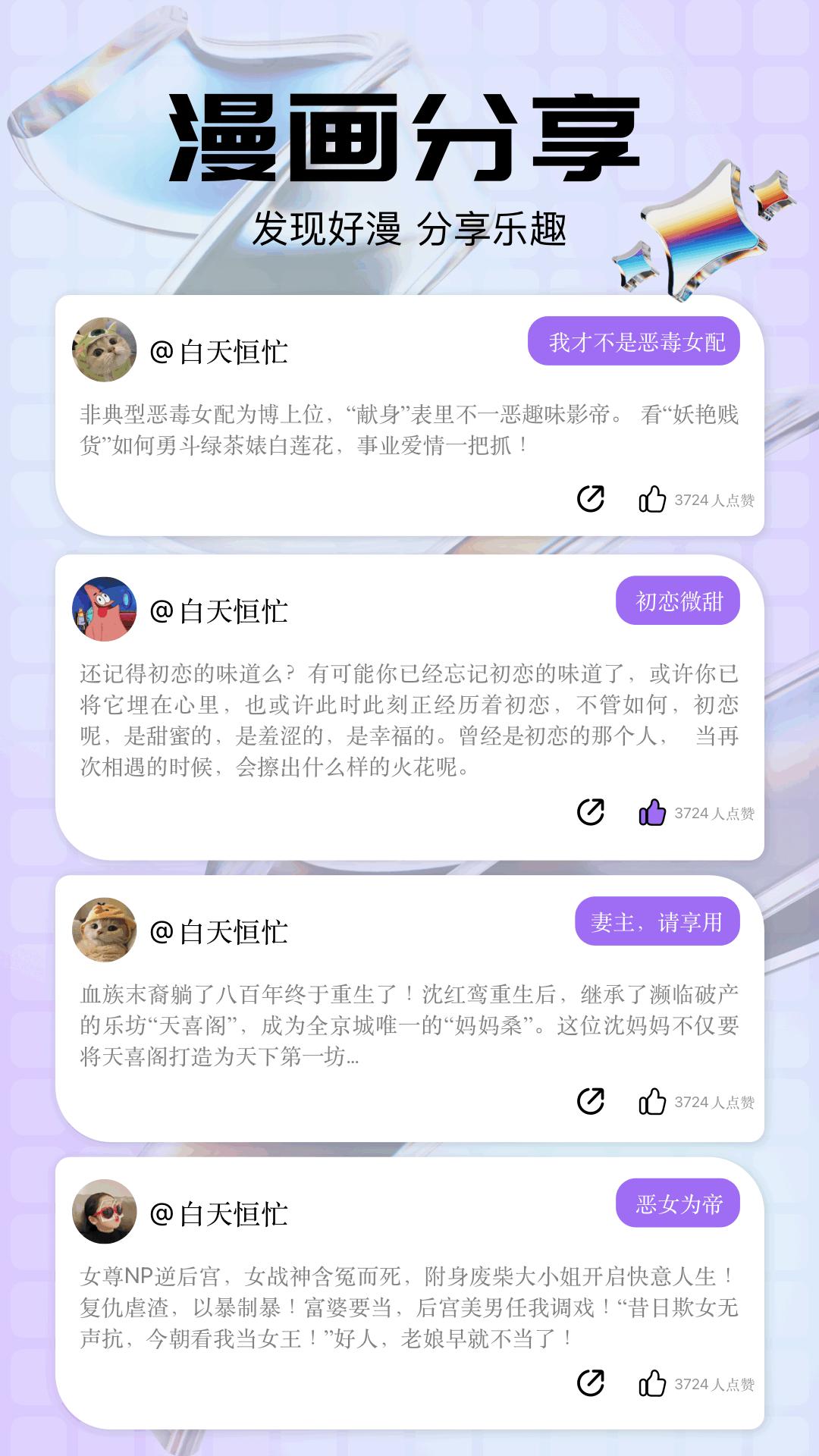Click the thumbs-up icon on the first post
The width and height of the screenshot is (819, 1456).
pos(653,497)
